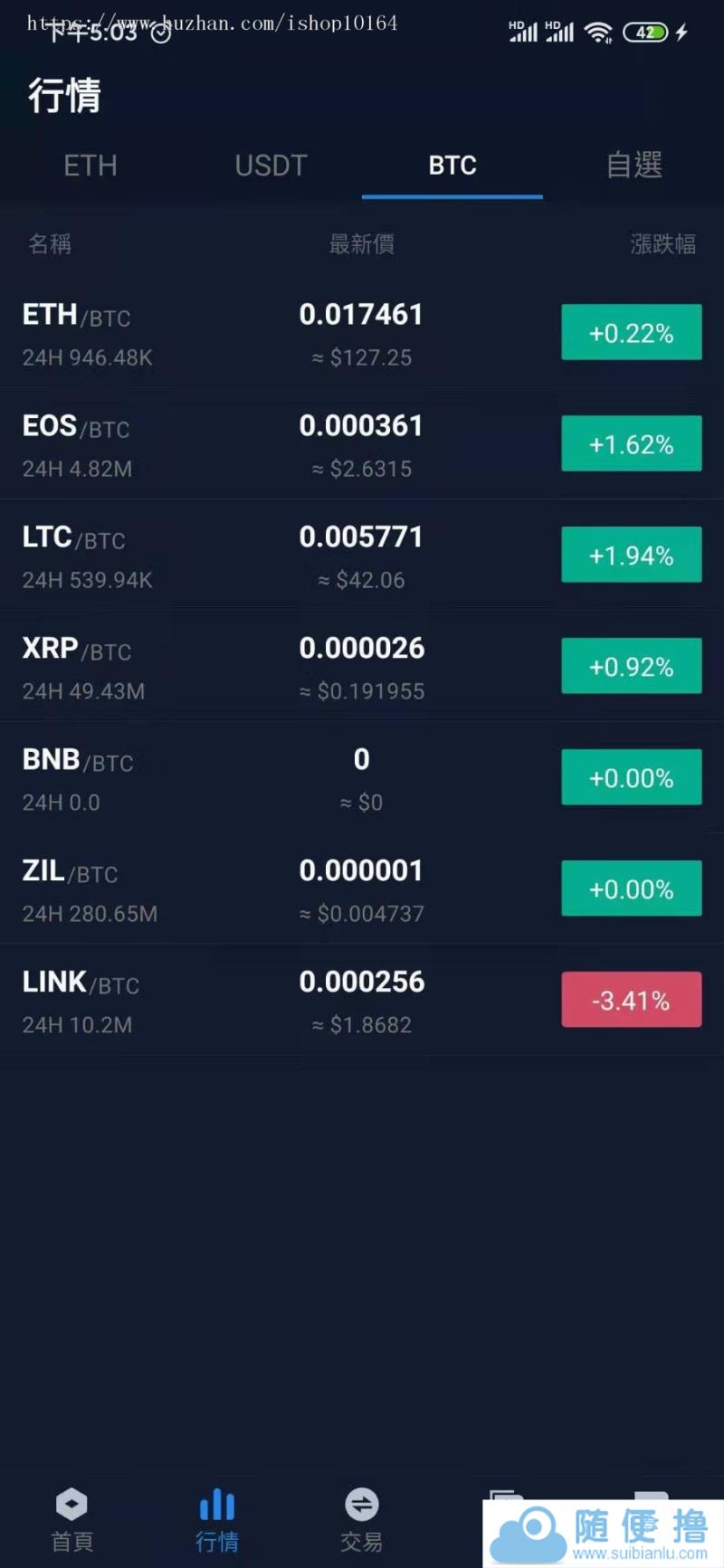Open the XRP/BTC trading pair

tap(361, 668)
